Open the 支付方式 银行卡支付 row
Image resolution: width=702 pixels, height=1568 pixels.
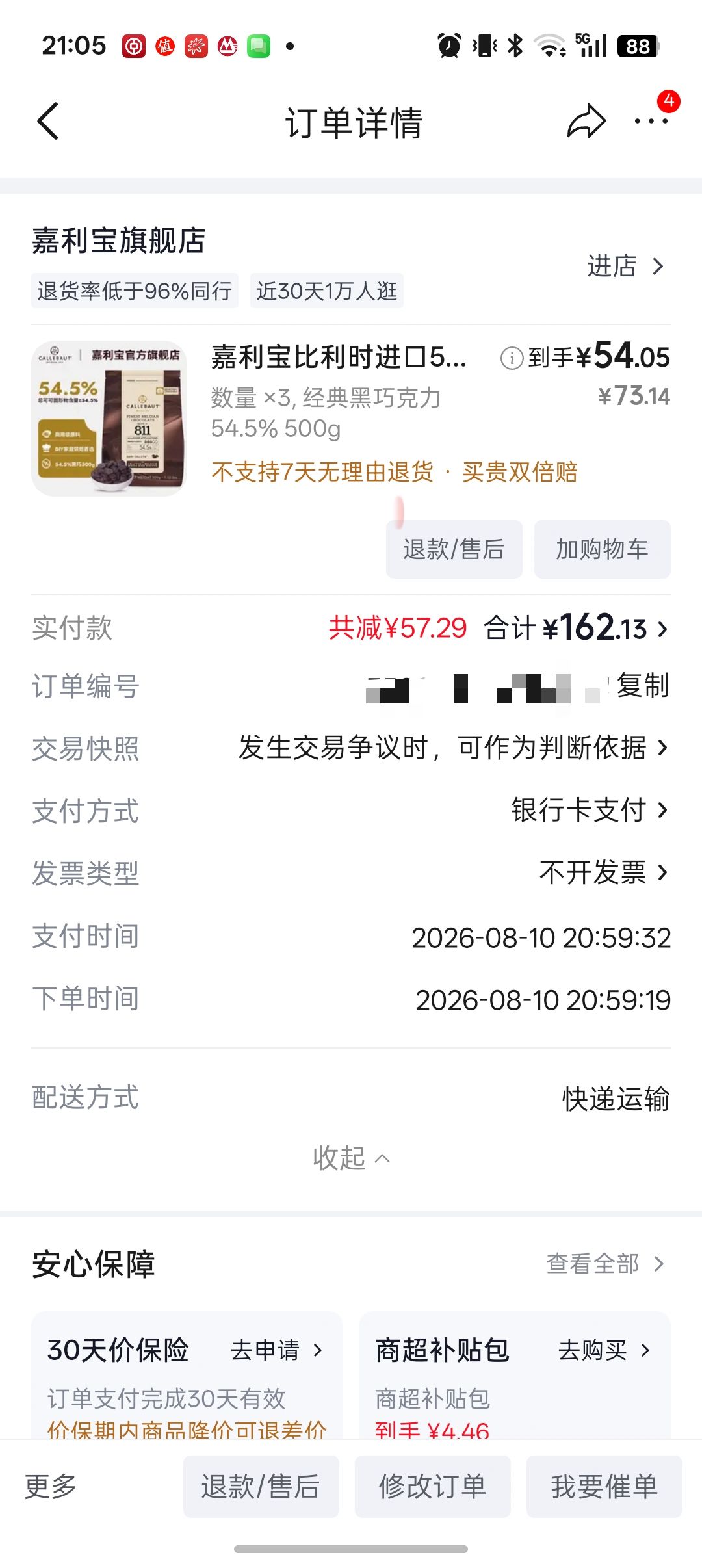point(351,811)
